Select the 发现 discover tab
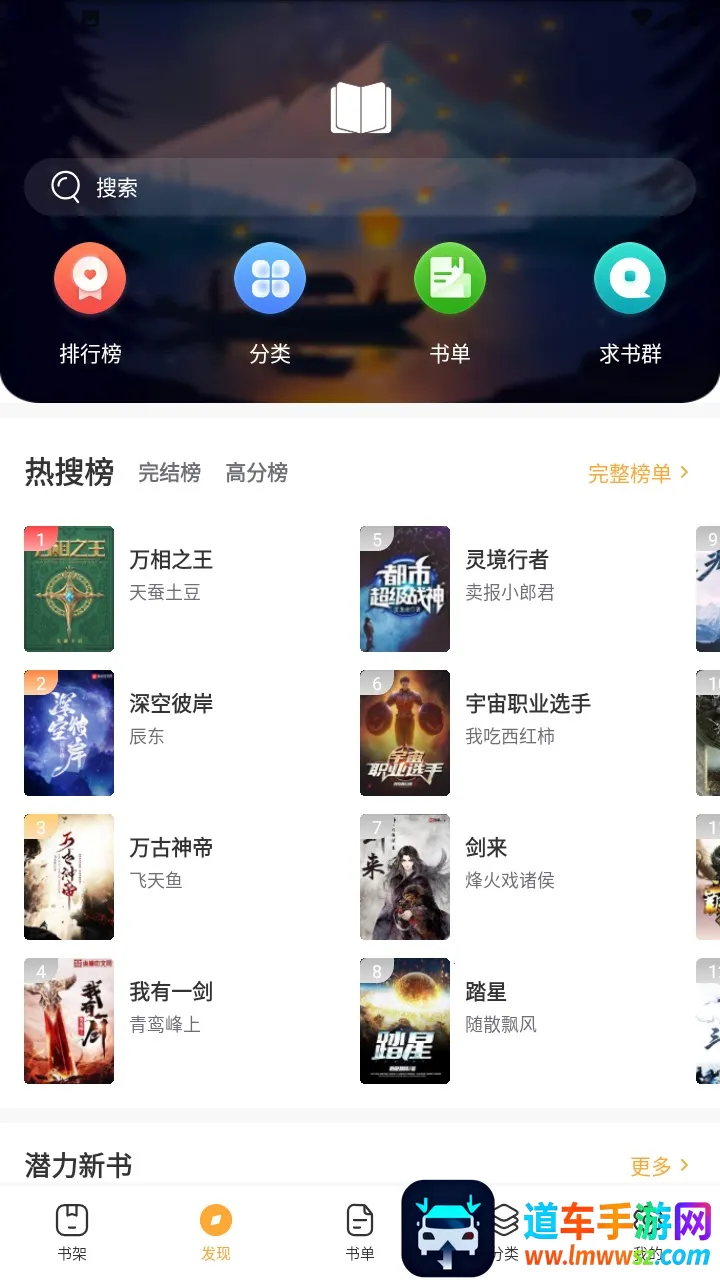This screenshot has height=1280, width=720. point(216,1231)
